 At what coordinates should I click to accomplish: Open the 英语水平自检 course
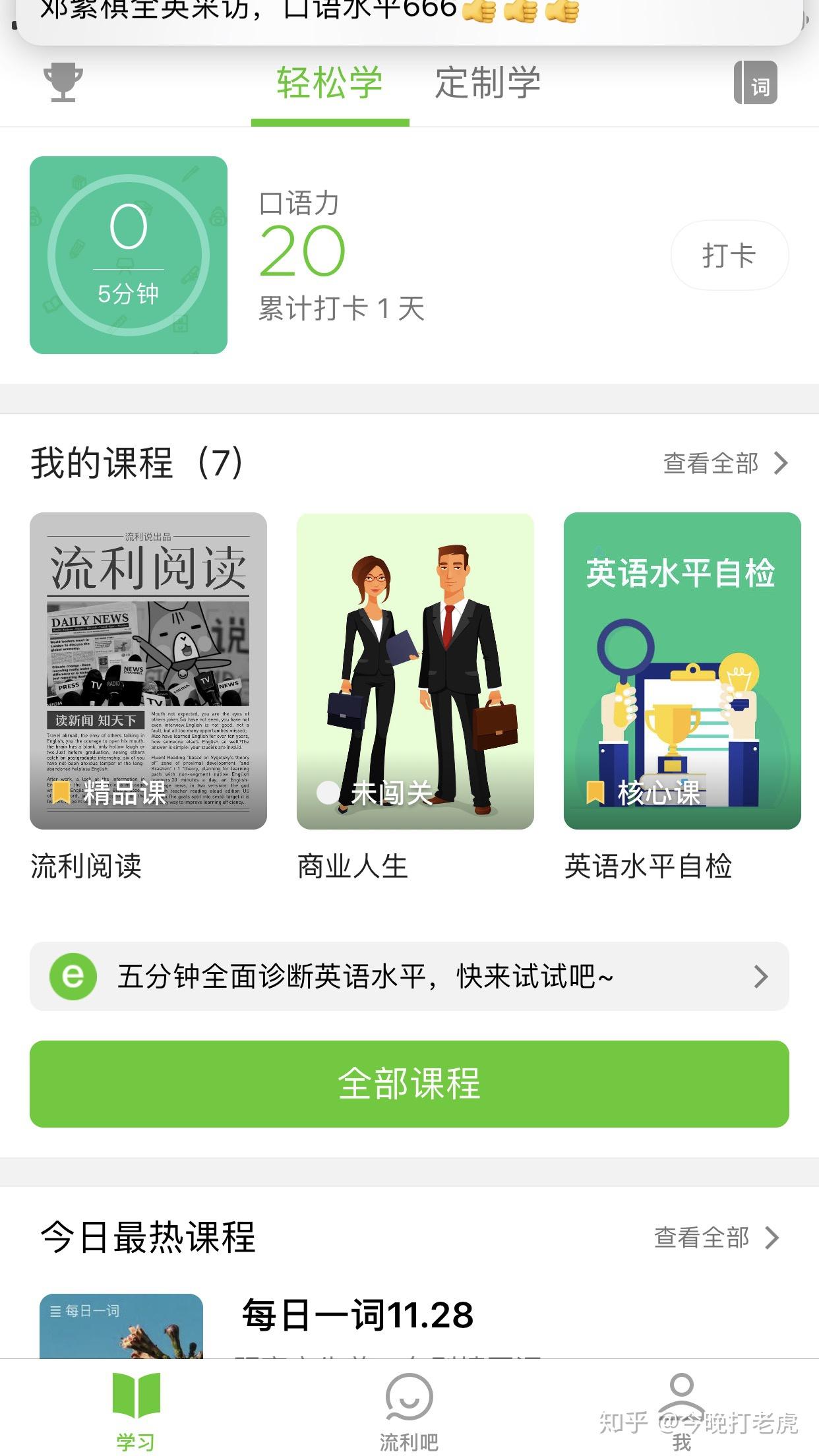pyautogui.click(x=682, y=671)
